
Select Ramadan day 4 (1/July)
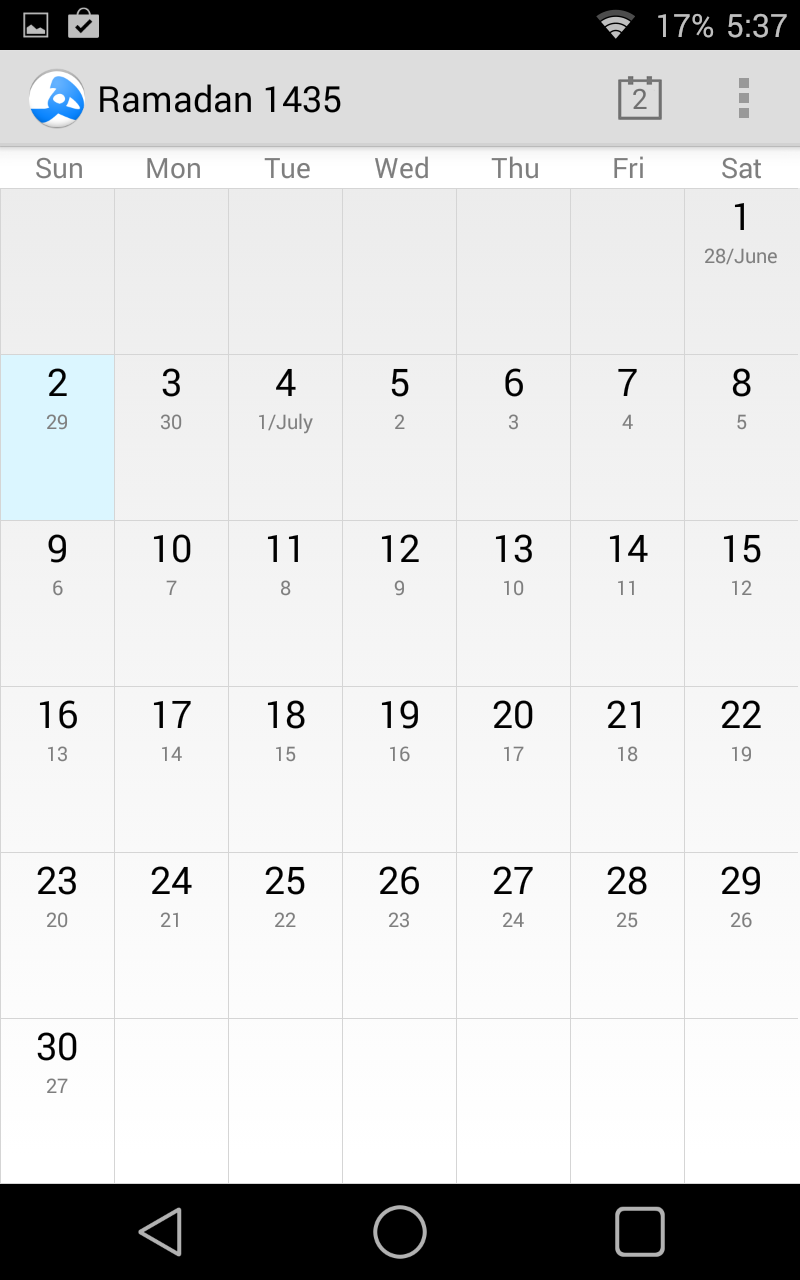point(285,437)
